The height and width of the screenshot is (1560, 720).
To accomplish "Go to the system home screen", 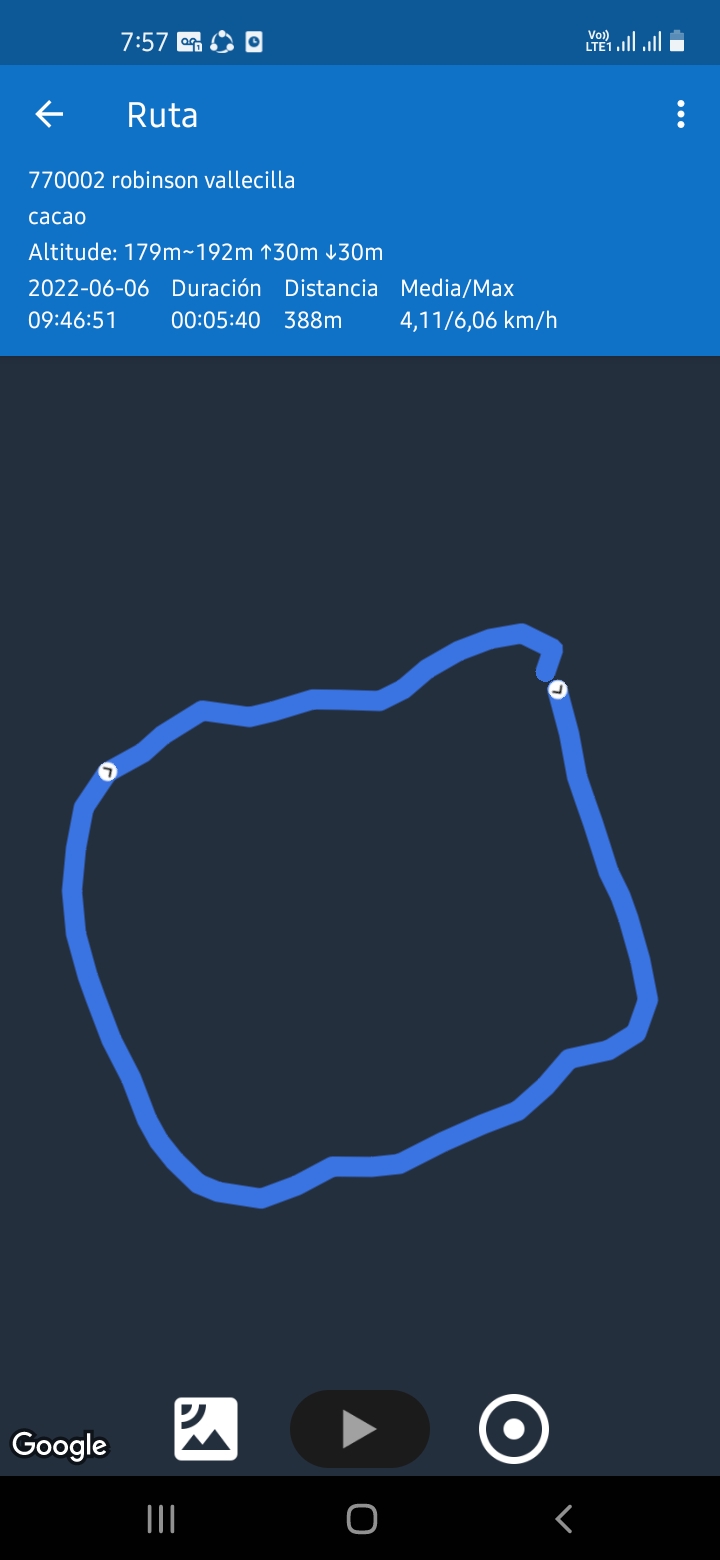I will (361, 1519).
